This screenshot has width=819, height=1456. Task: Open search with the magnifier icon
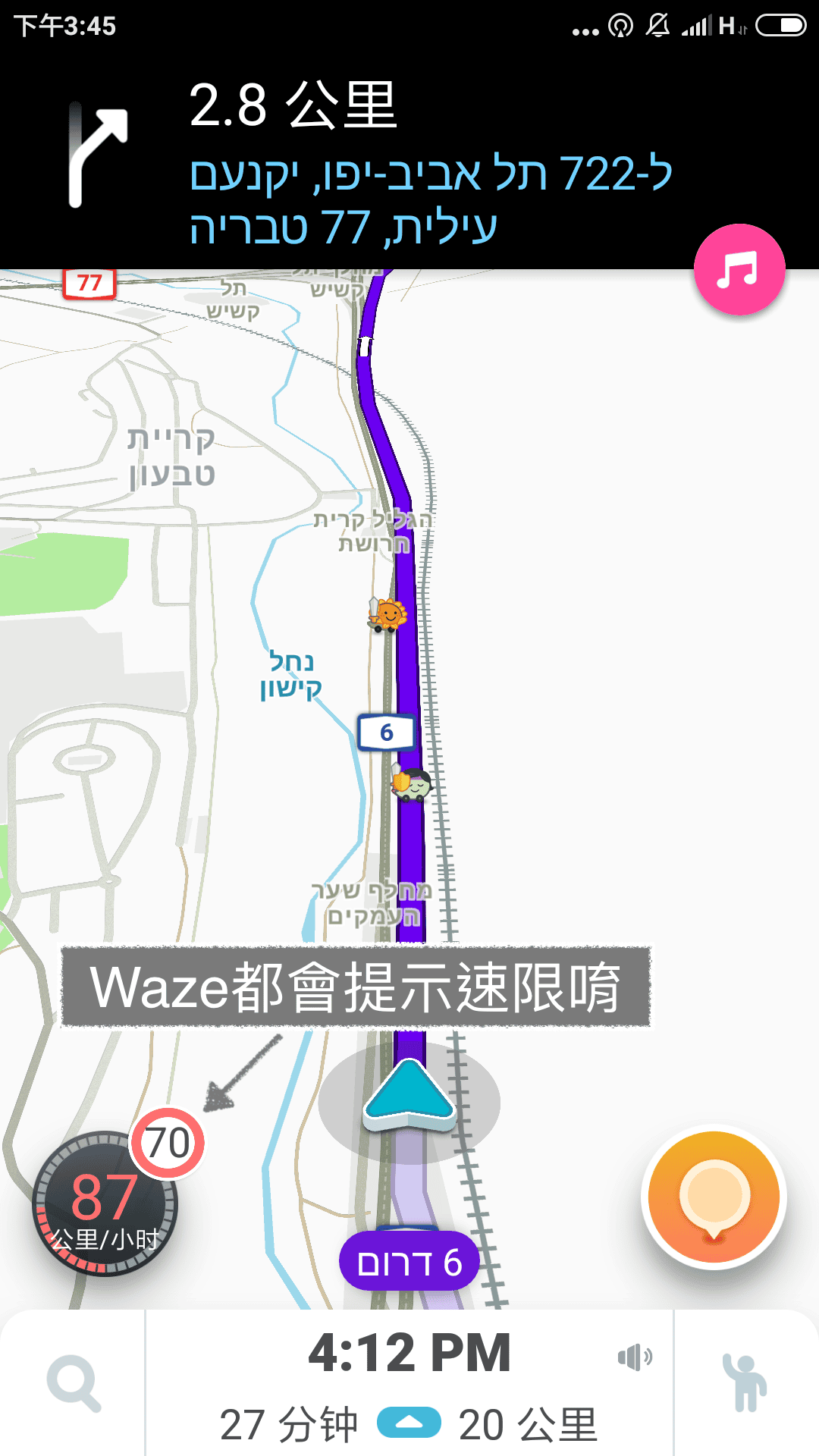74,1383
